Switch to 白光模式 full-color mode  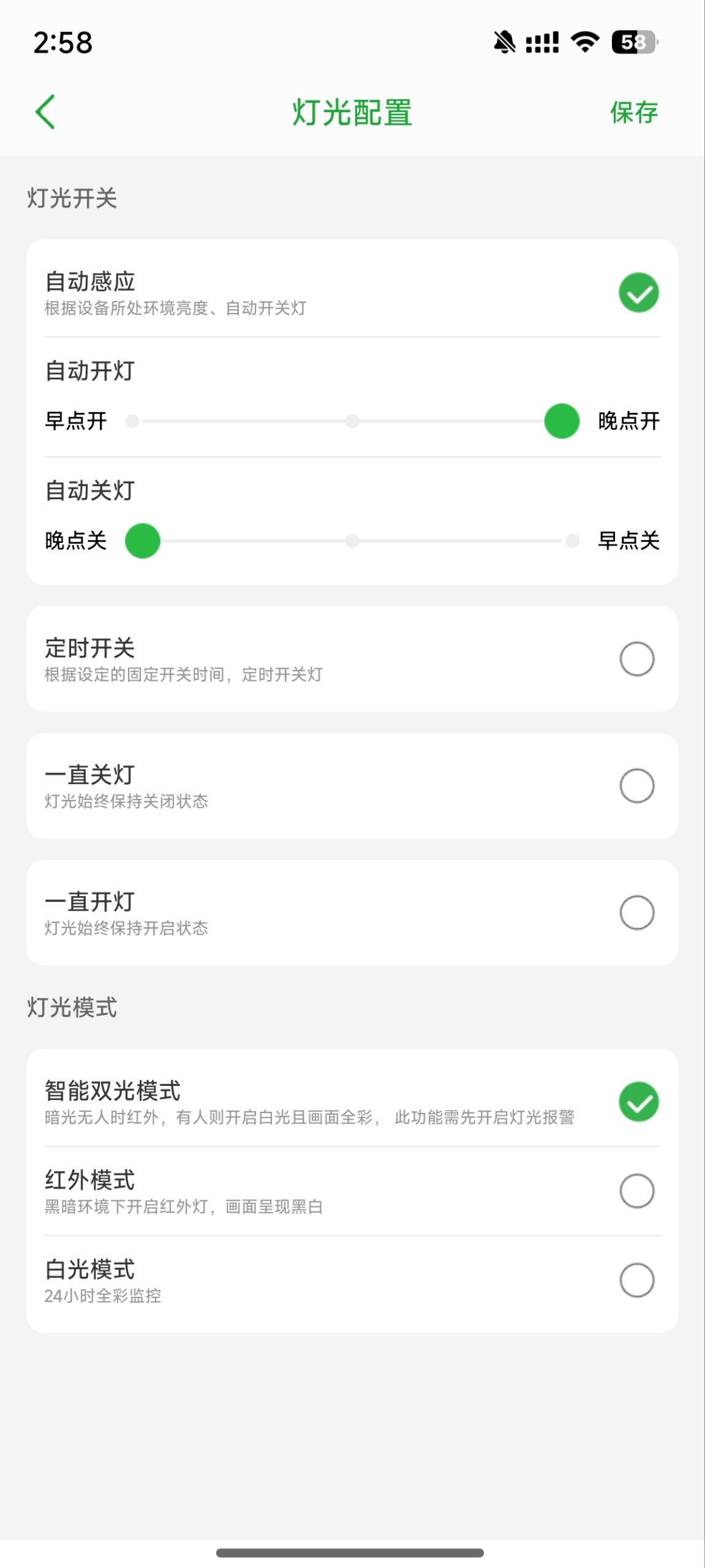[352, 1280]
